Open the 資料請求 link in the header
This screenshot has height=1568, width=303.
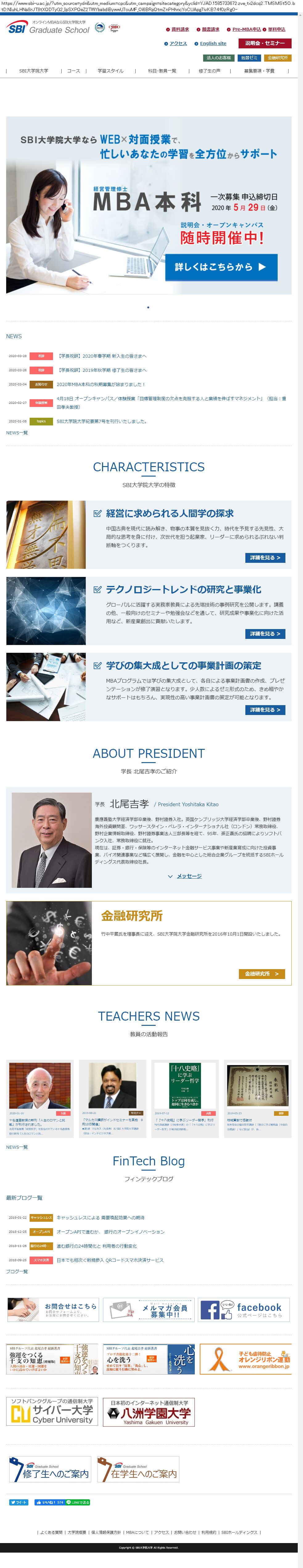180,29
